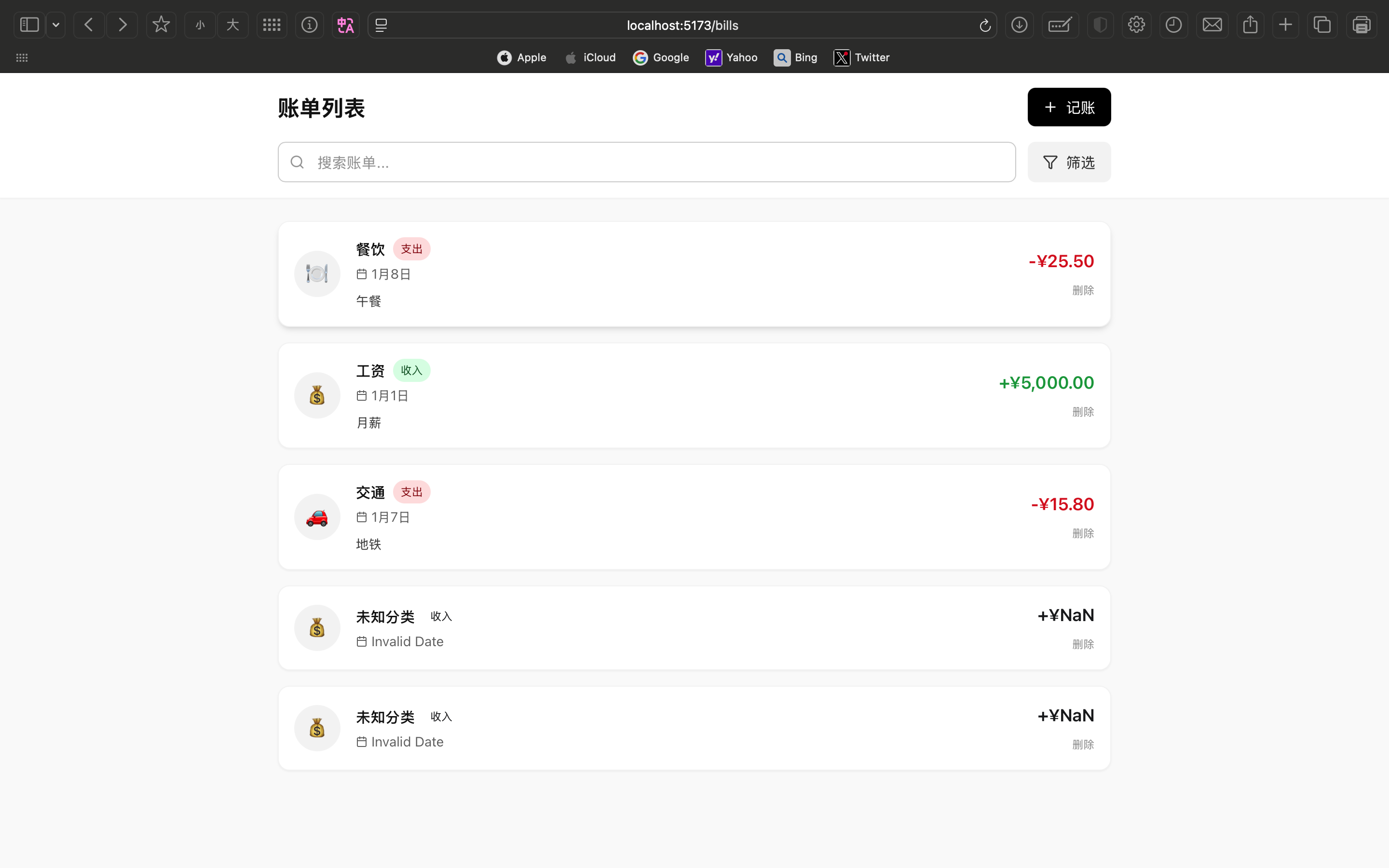Toggle the browser sidebar
1389x868 pixels.
tap(29, 25)
